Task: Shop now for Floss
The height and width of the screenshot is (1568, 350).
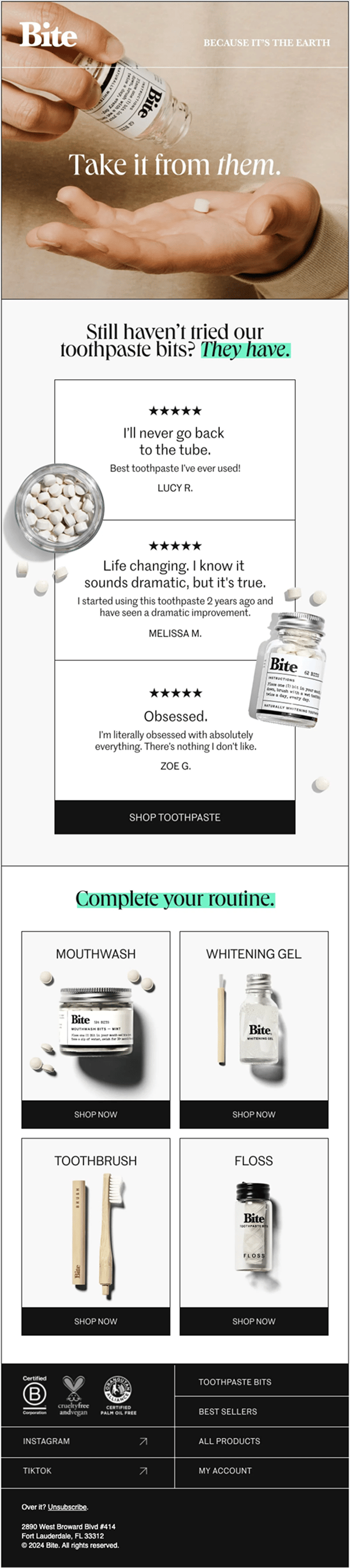Action: tap(254, 1321)
